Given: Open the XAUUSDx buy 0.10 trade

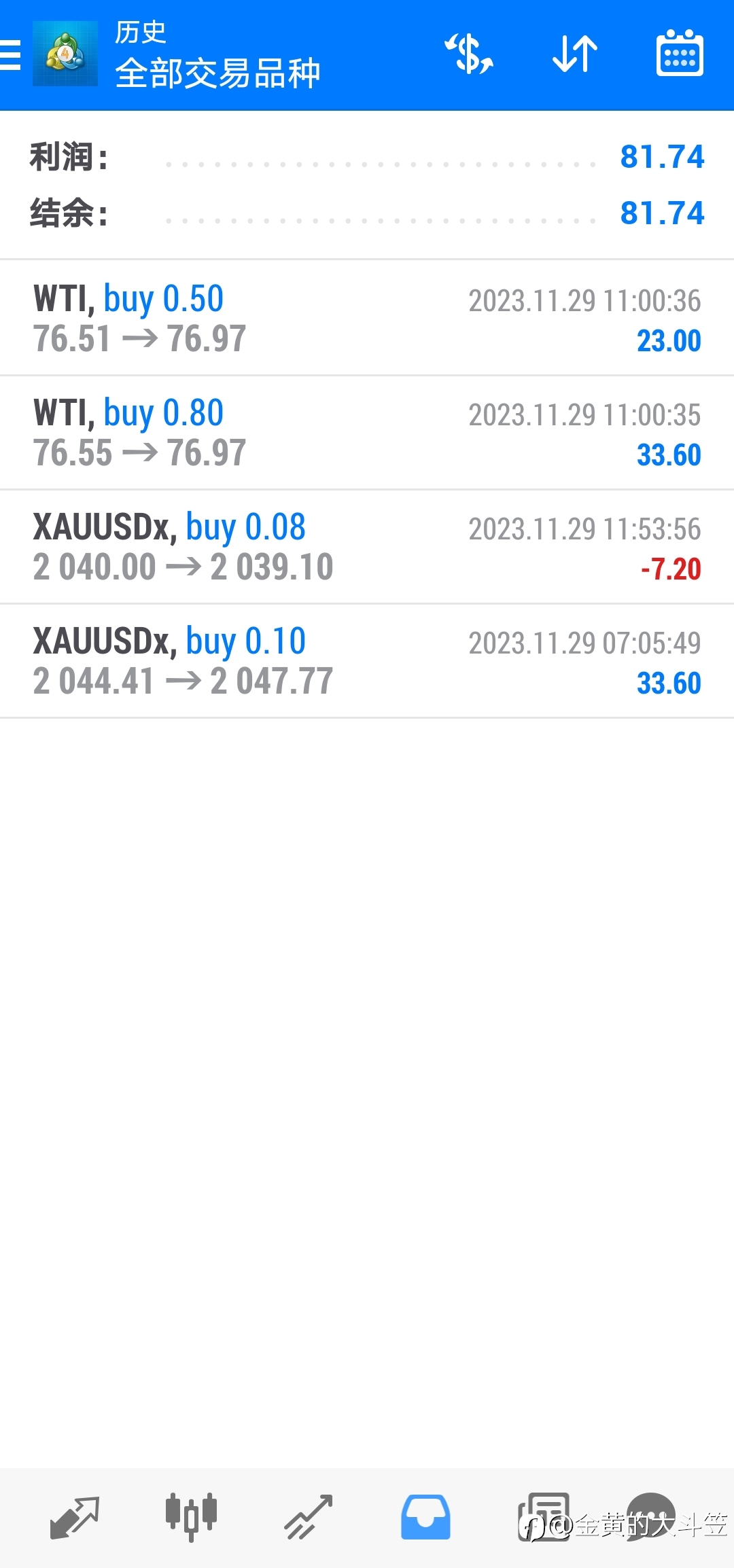Looking at the screenshot, I should point(367,661).
